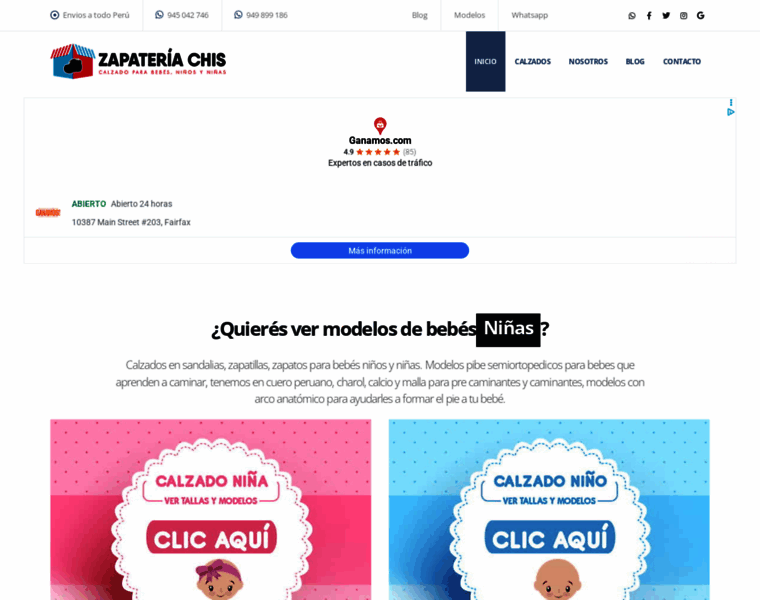Screen dimensions: 760x600
Task: Open the AdChoices icon on ad
Action: tap(731, 112)
